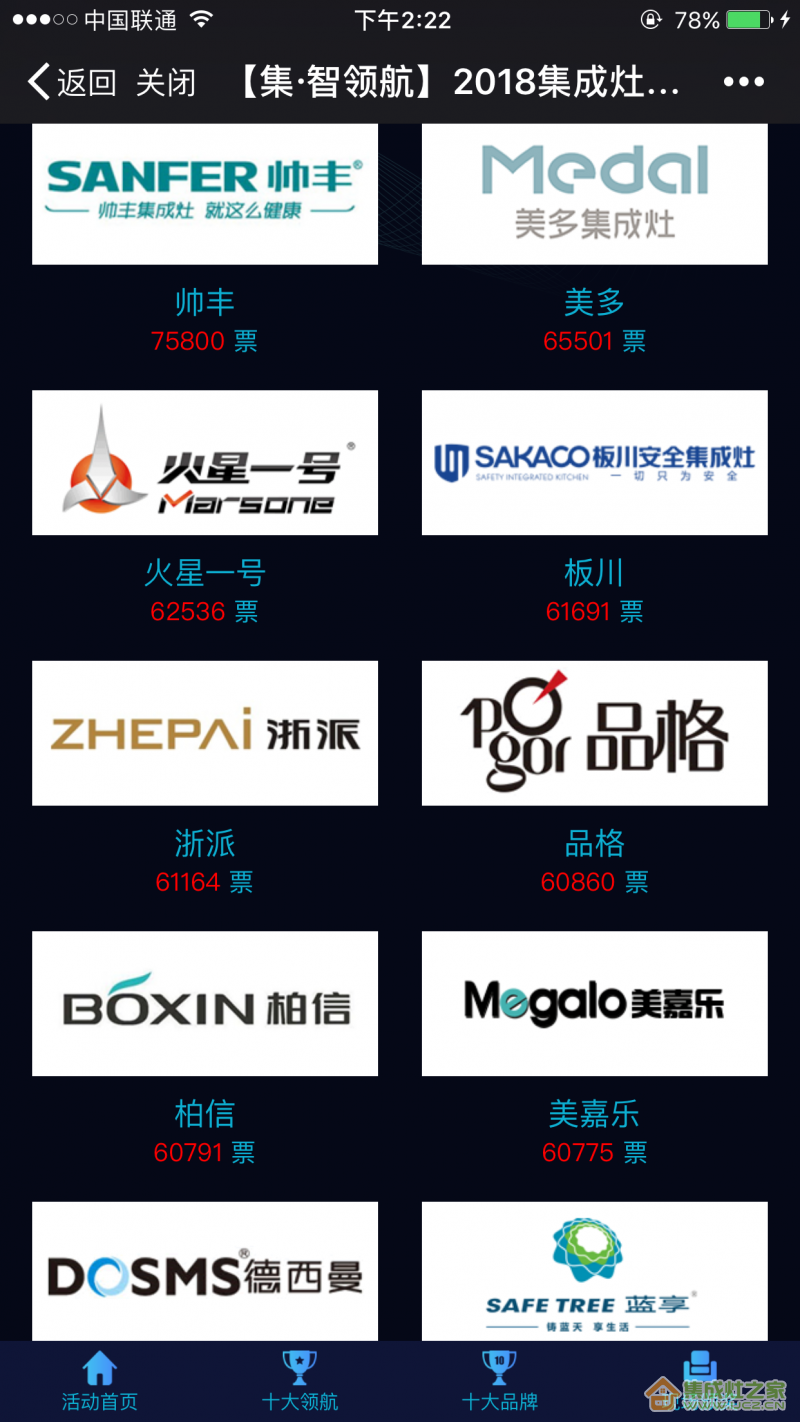Open the 美多 brand card

point(594,194)
